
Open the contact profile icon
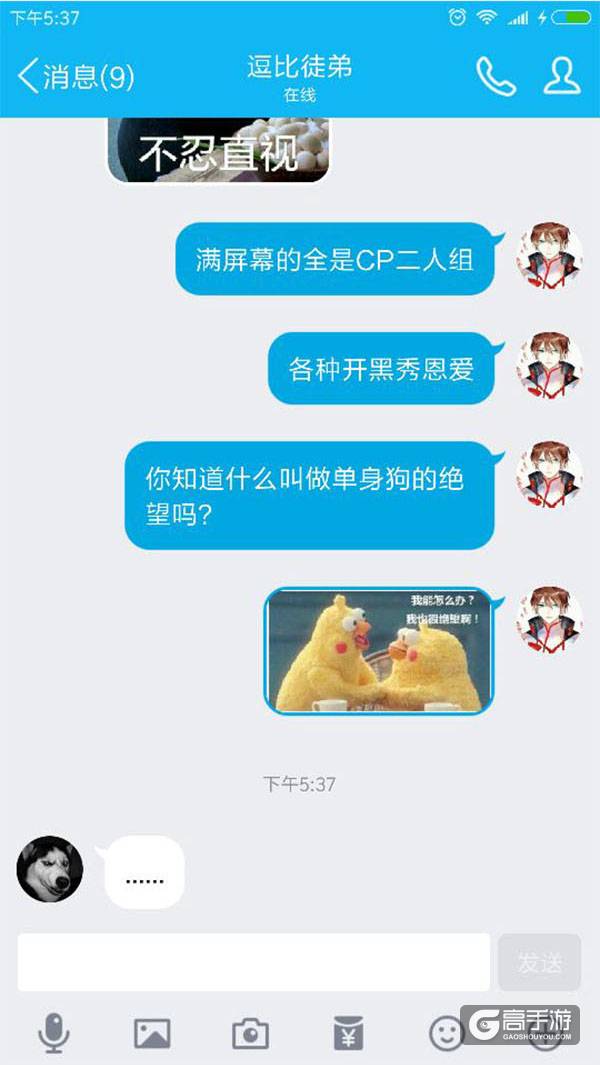coord(562,76)
